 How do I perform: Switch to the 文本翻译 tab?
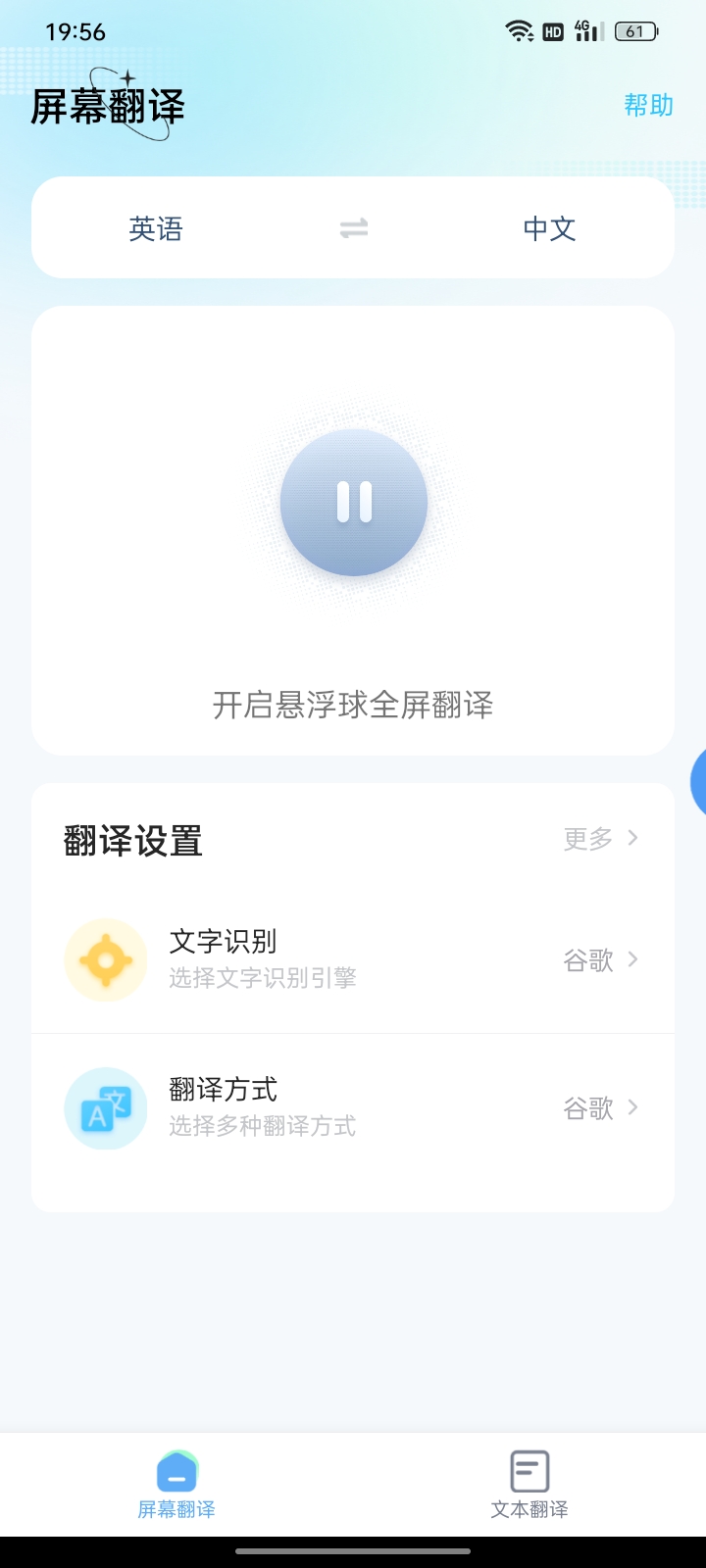(529, 1485)
